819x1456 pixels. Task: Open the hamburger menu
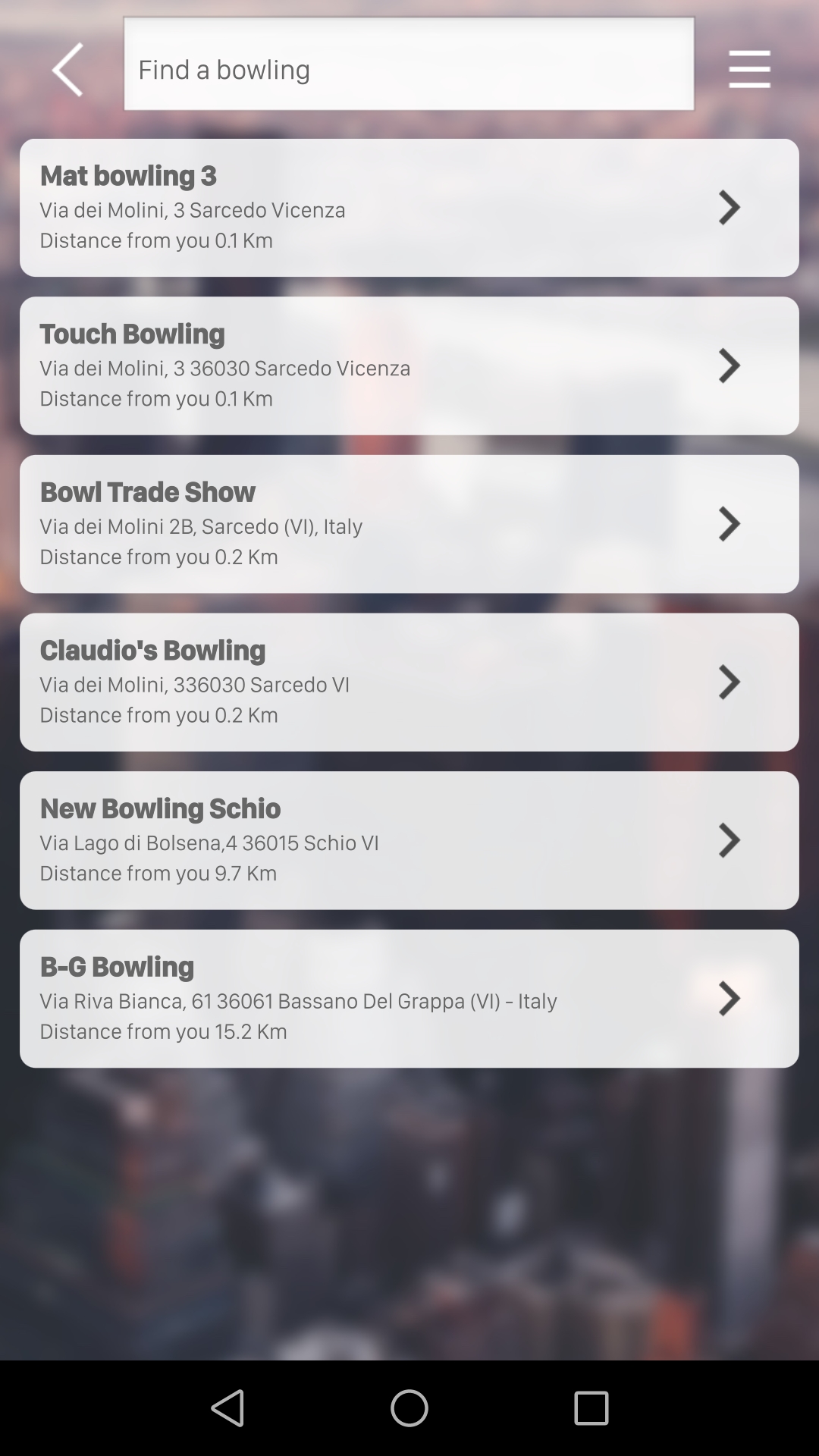pyautogui.click(x=749, y=70)
